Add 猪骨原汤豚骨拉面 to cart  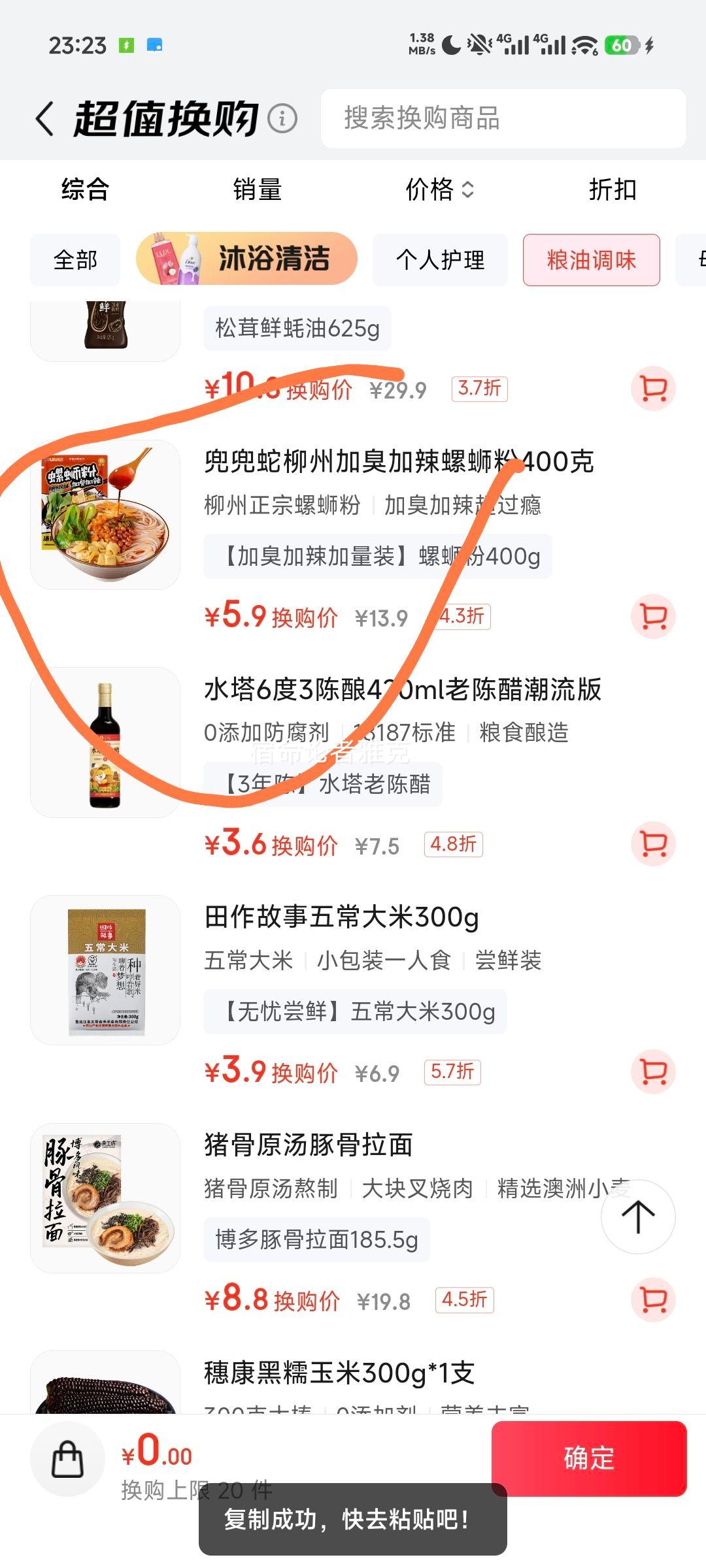tap(653, 1299)
